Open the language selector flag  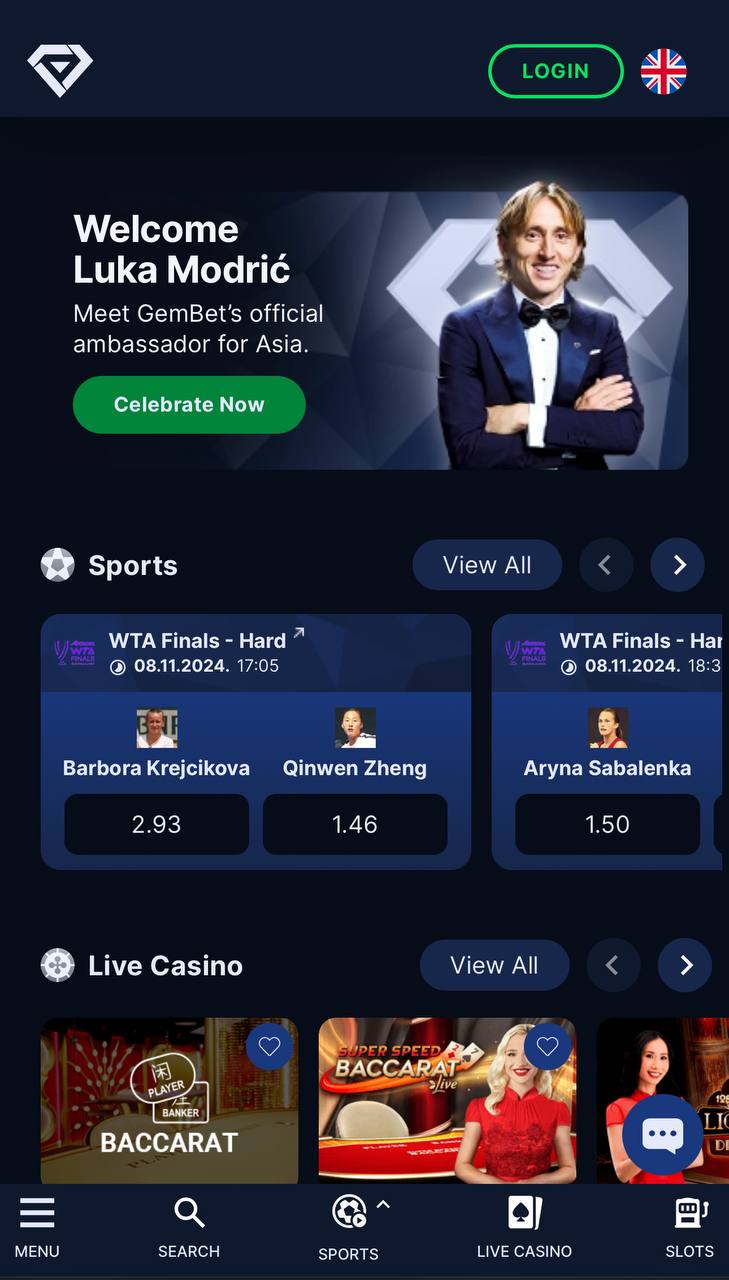[663, 71]
